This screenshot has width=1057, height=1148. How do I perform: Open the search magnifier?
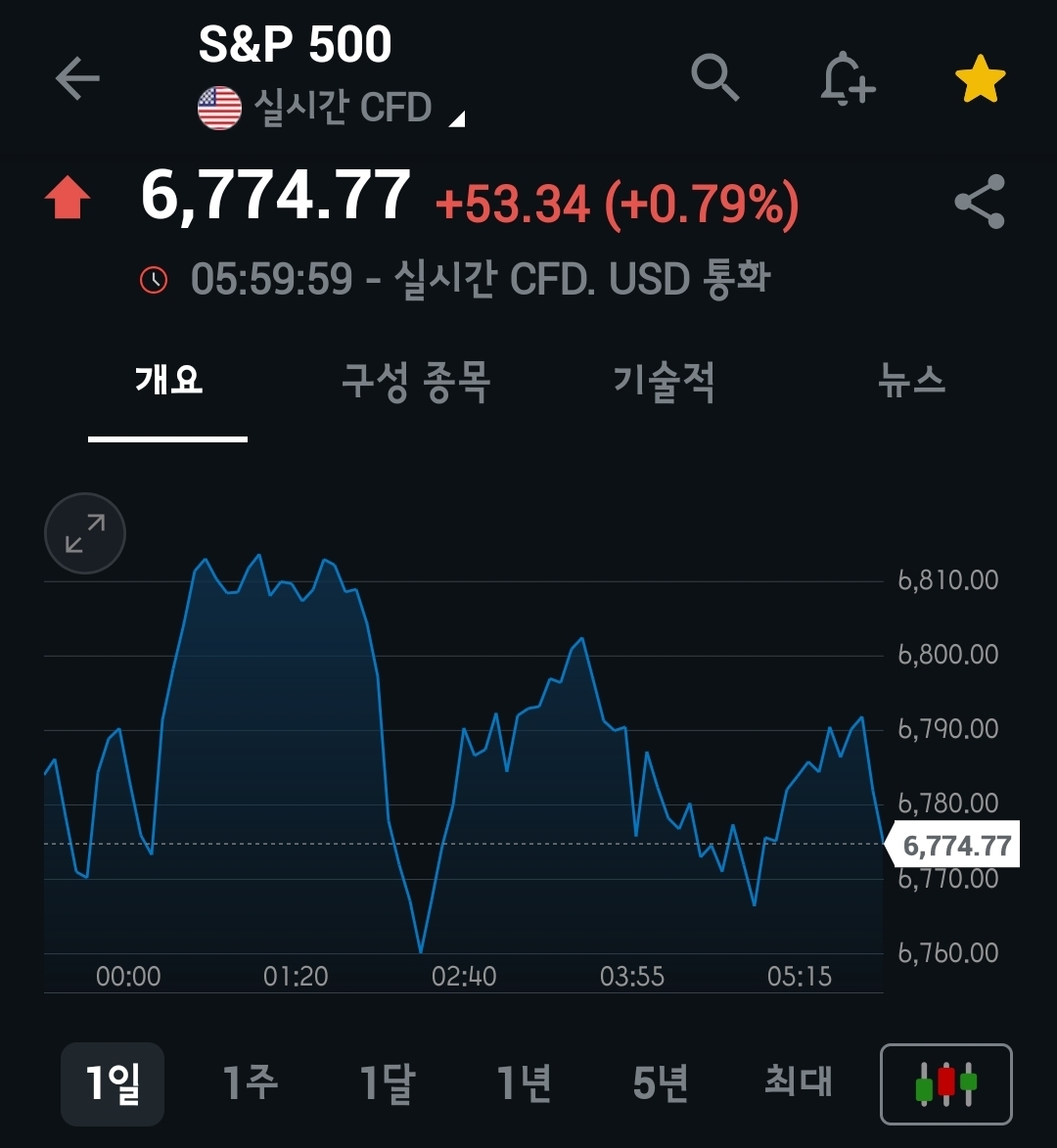[x=714, y=77]
